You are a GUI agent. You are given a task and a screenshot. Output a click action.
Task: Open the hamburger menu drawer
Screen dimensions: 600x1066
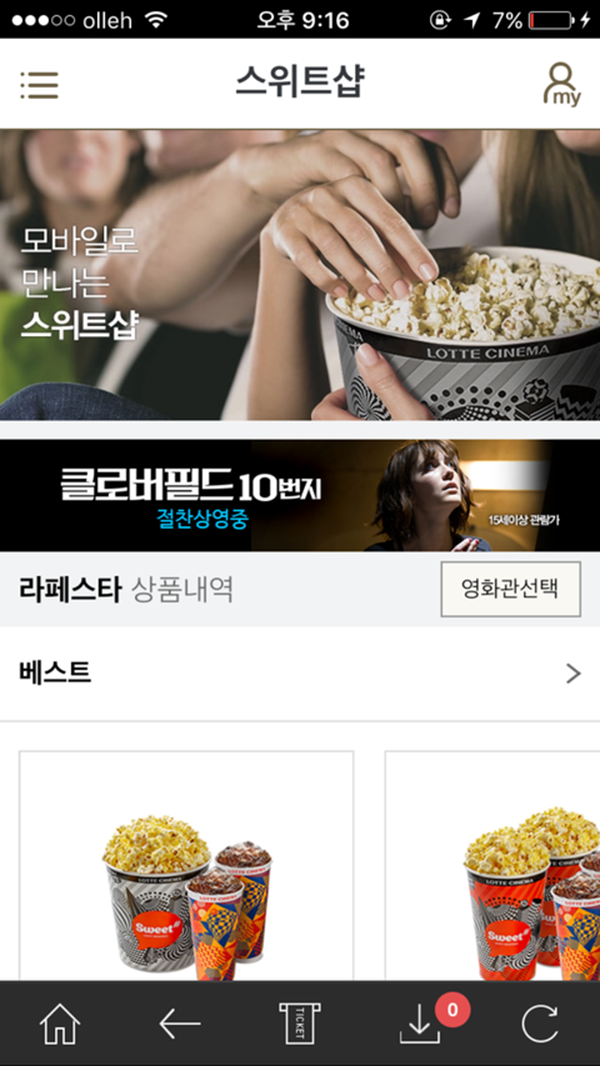39,85
